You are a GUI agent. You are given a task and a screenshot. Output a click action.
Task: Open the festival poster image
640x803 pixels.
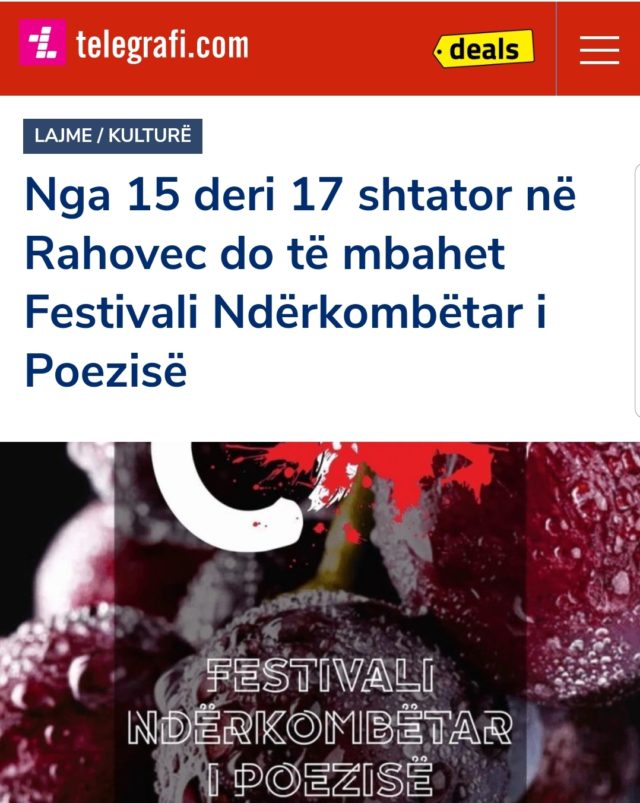(320, 622)
